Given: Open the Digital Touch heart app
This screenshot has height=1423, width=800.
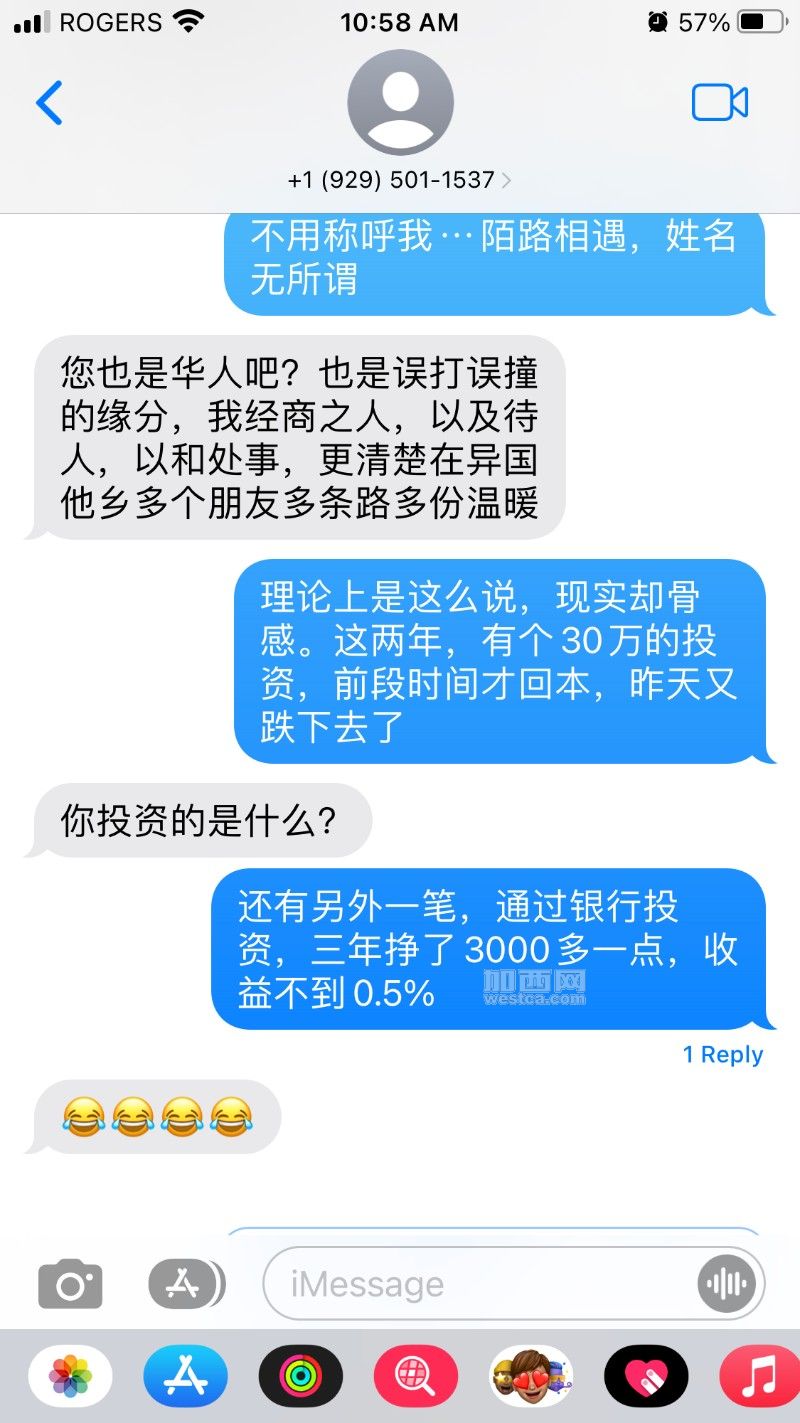Looking at the screenshot, I should (646, 1377).
